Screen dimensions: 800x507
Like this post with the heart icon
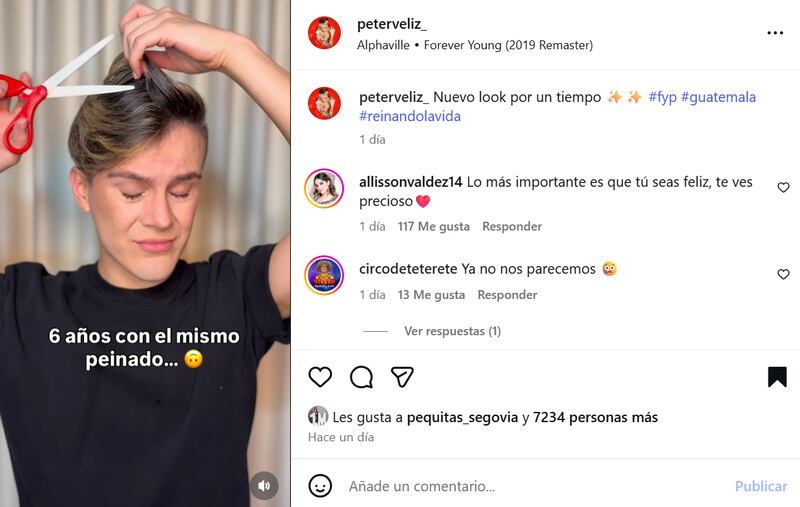point(320,377)
